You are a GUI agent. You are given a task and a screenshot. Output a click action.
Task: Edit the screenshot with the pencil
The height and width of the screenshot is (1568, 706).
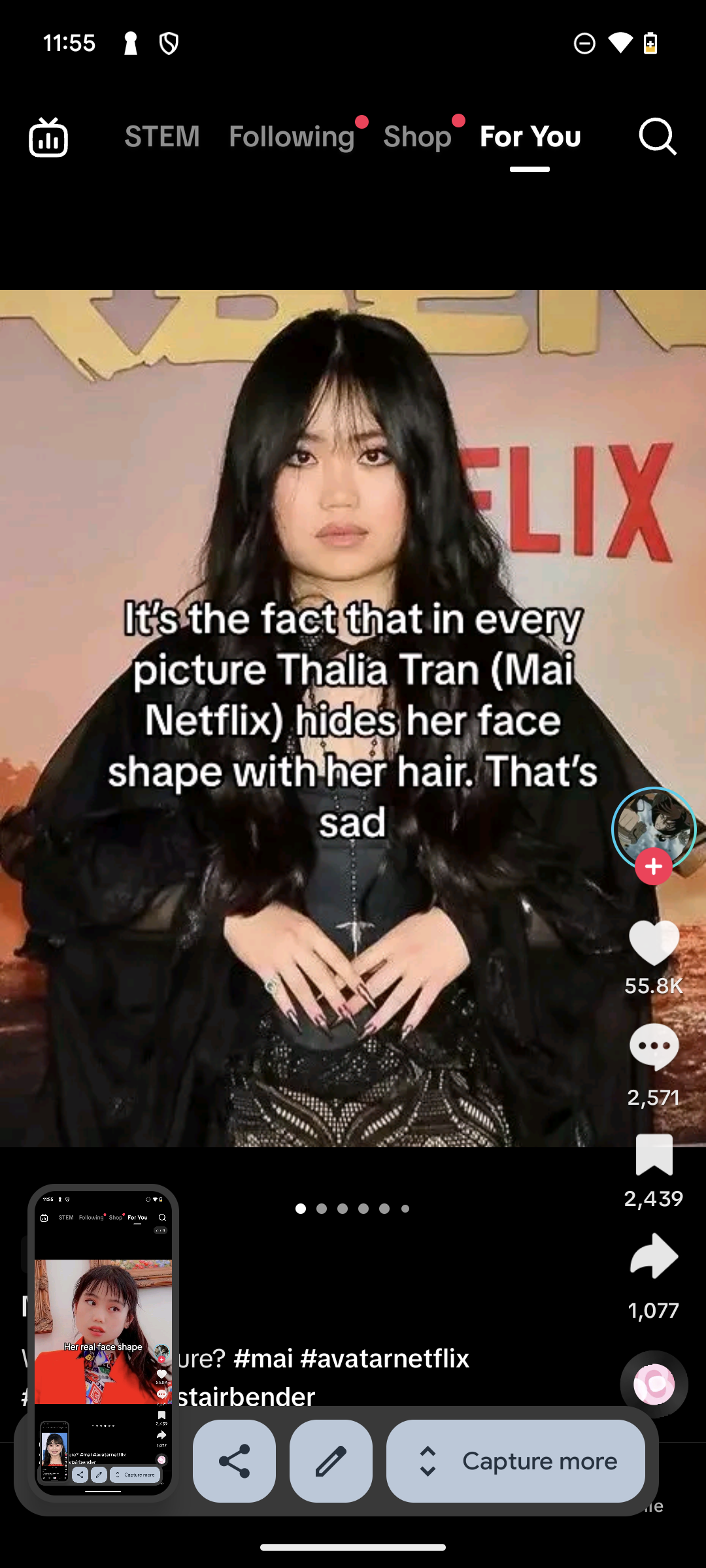[x=331, y=1461]
